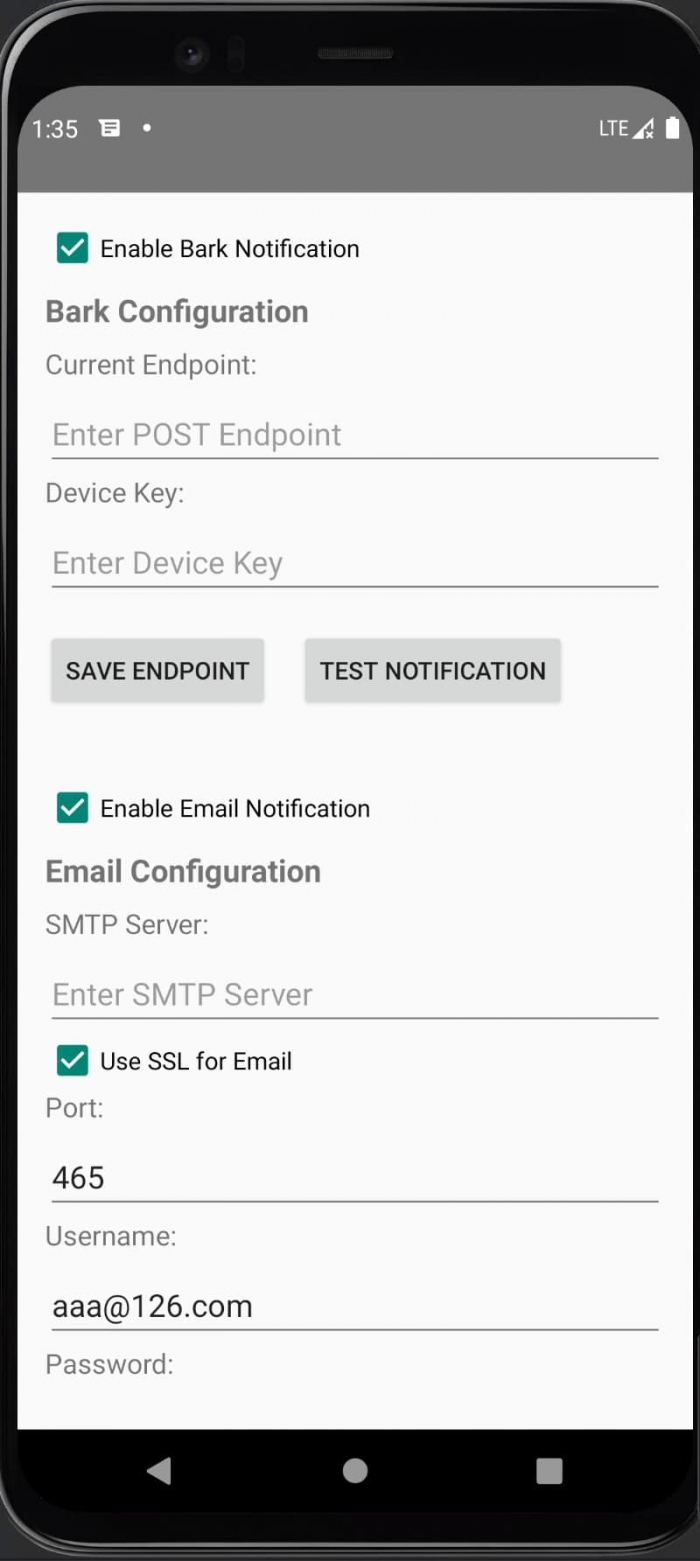Edit the Port field showing 465
Screen dimensions: 700x1561
pyautogui.click(x=354, y=1177)
